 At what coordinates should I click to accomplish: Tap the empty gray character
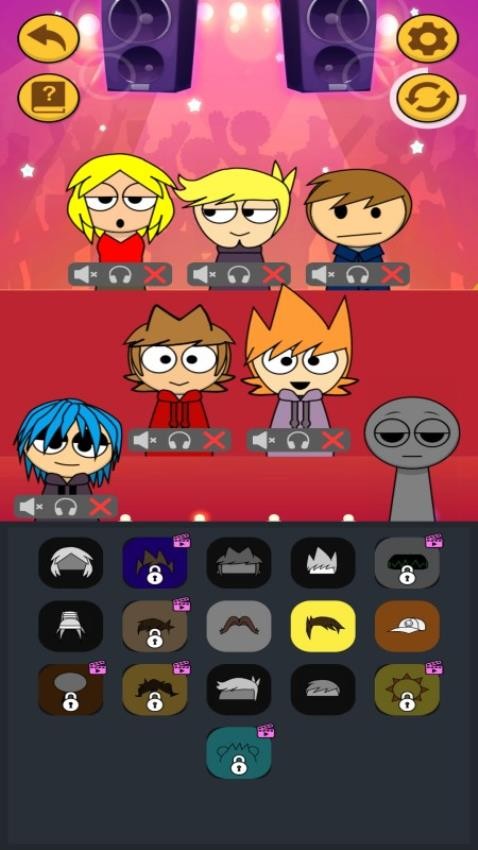412,458
